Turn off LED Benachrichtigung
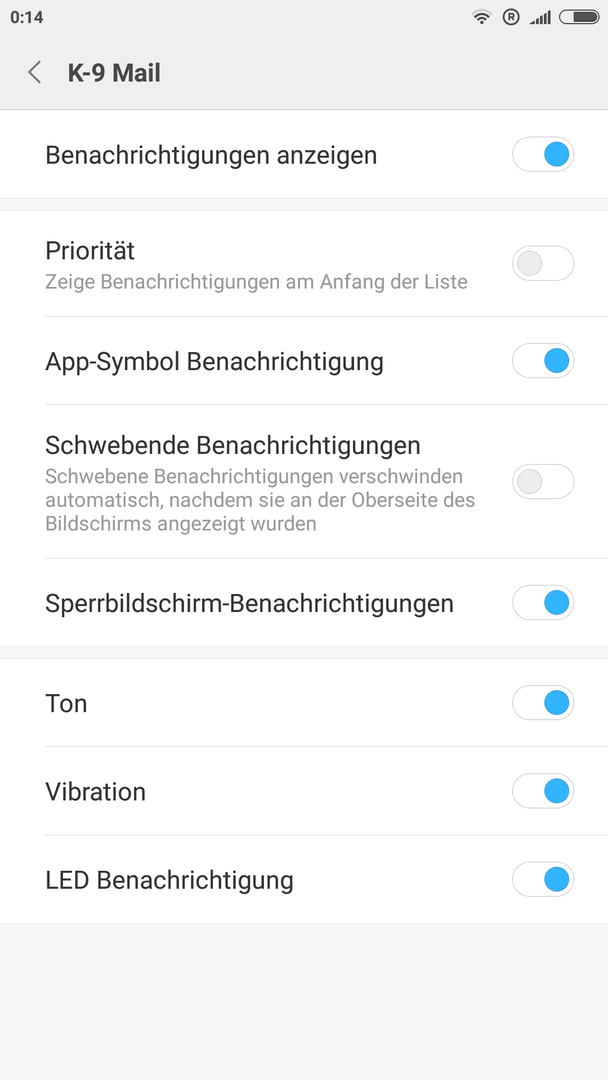Screen dimensions: 608x1080 [x=543, y=879]
